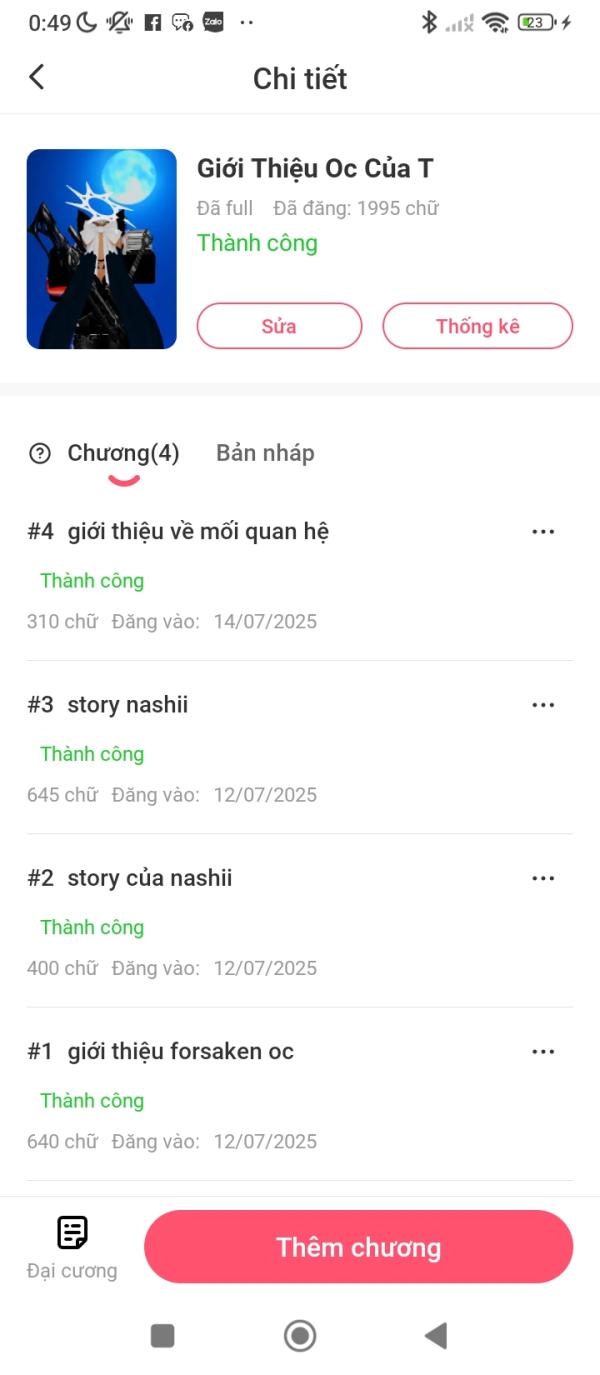Switch to Bản nháp tab
600x1375 pixels.
click(x=265, y=453)
